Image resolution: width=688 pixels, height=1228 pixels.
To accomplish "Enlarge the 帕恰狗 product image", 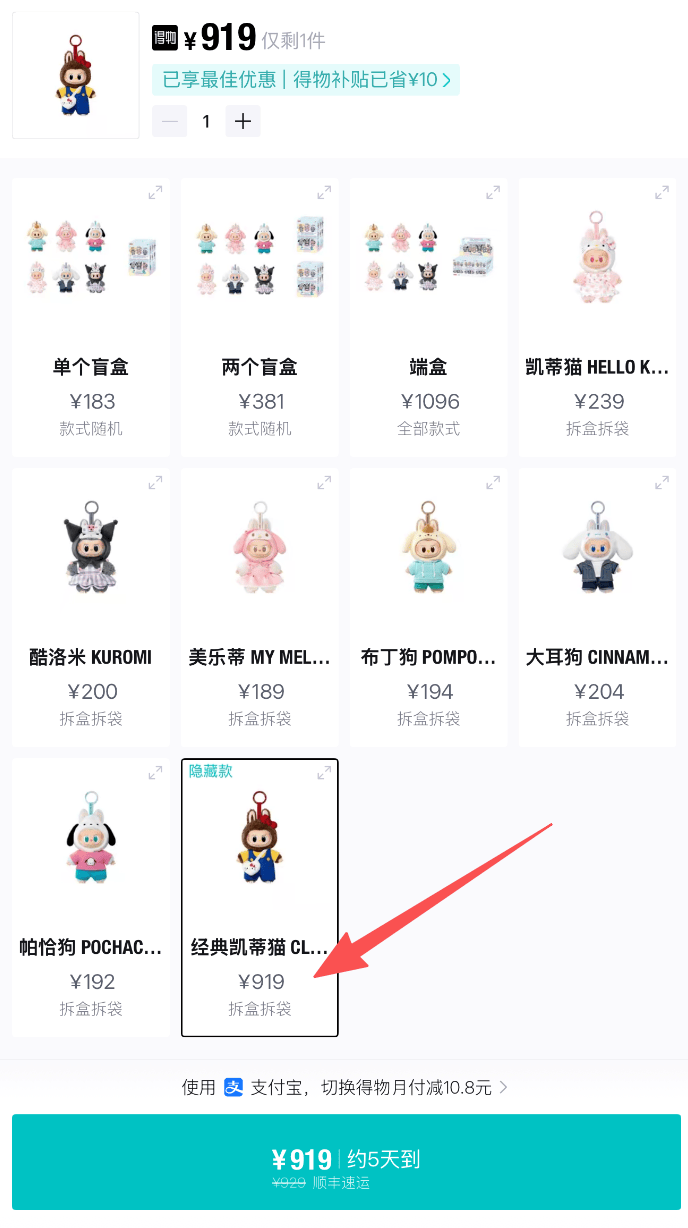I will click(155, 772).
